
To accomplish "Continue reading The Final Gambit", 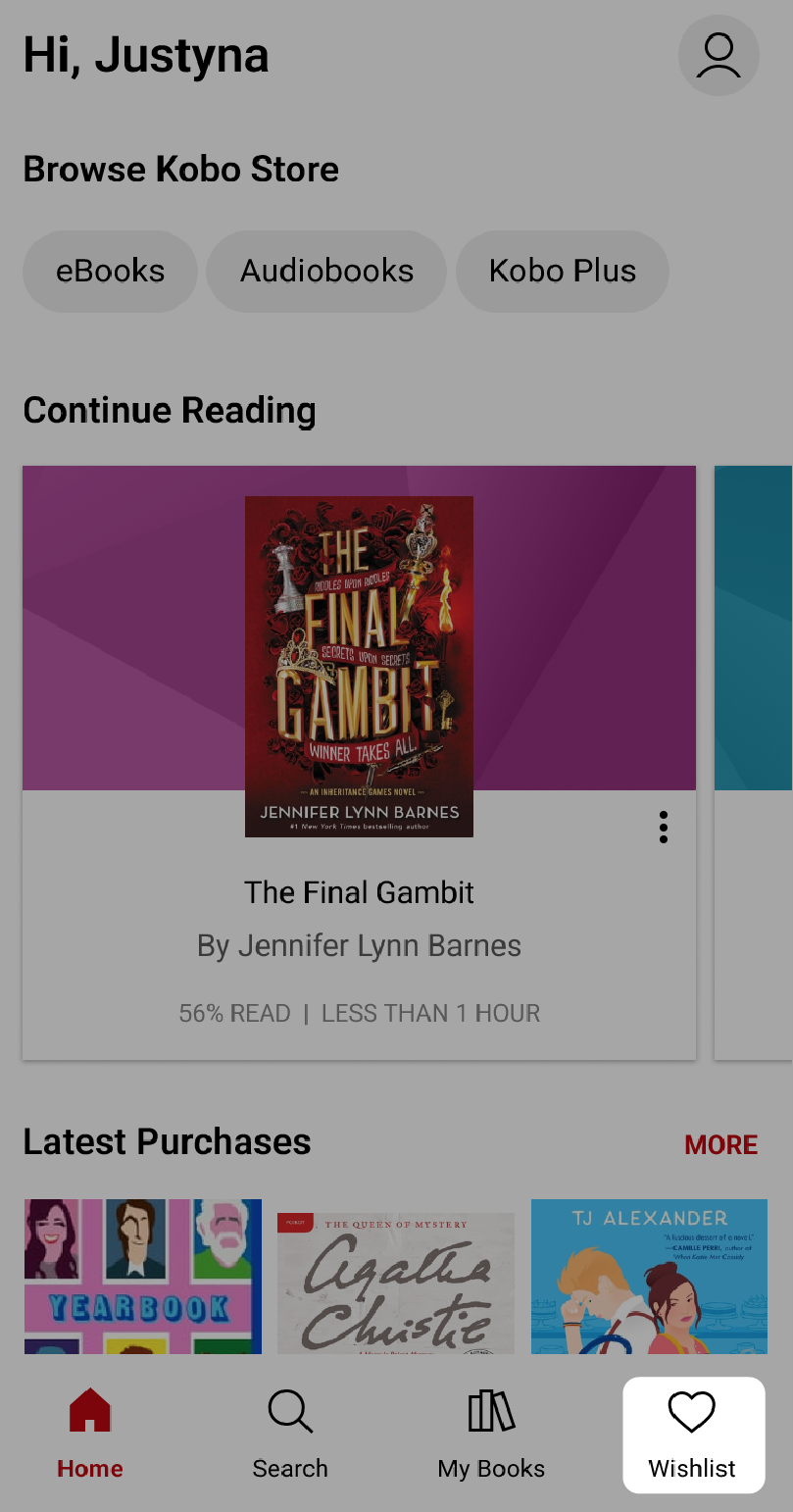I will tap(359, 667).
